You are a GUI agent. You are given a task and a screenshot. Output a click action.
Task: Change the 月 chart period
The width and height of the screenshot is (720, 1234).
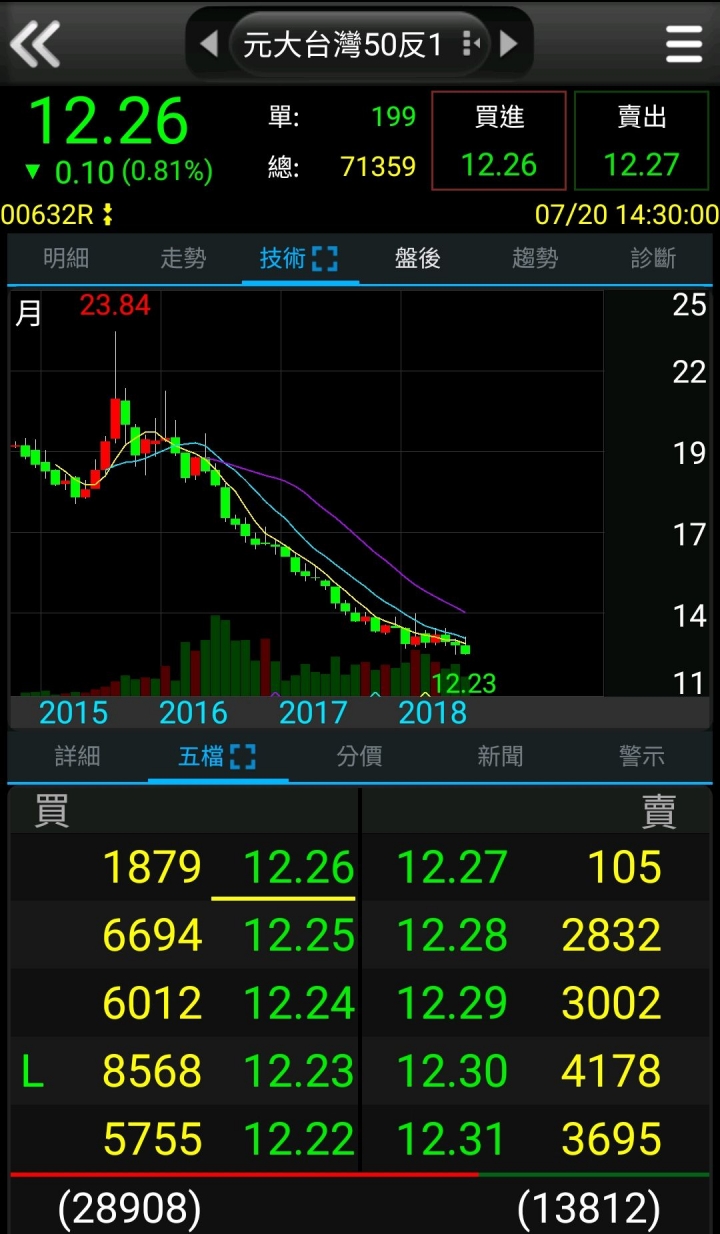[x=29, y=314]
